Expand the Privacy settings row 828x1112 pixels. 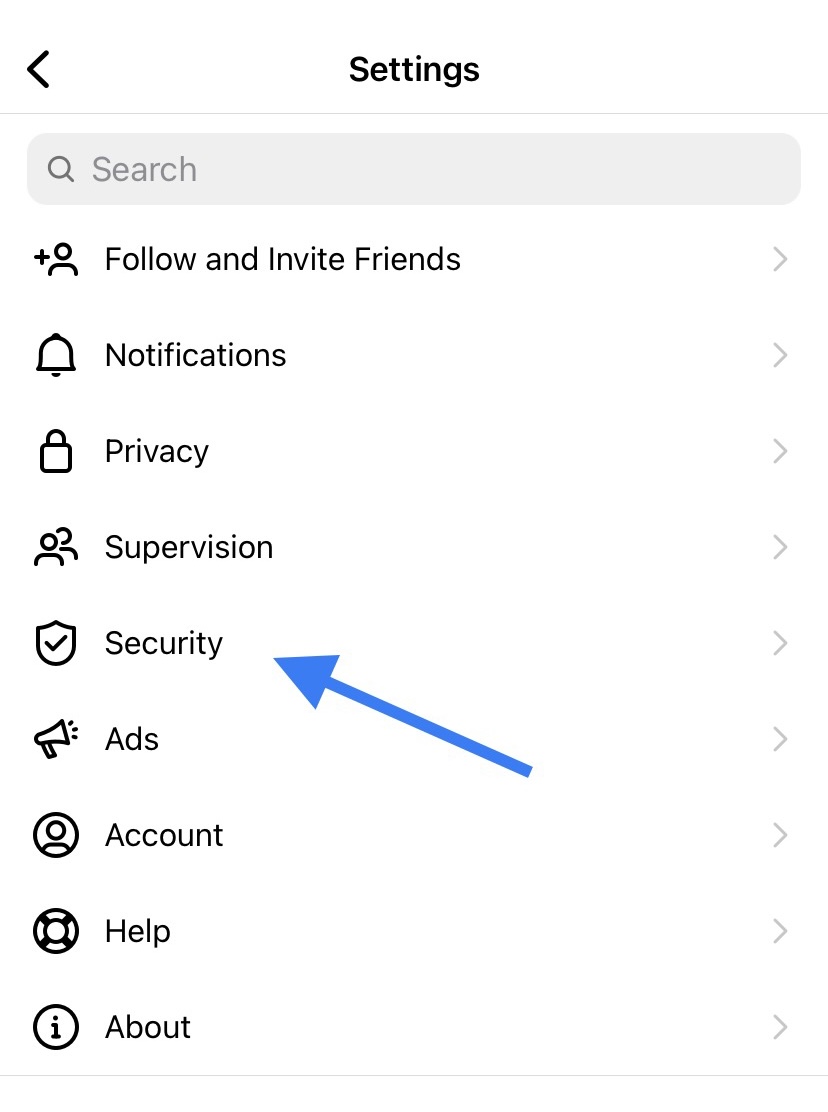[414, 451]
